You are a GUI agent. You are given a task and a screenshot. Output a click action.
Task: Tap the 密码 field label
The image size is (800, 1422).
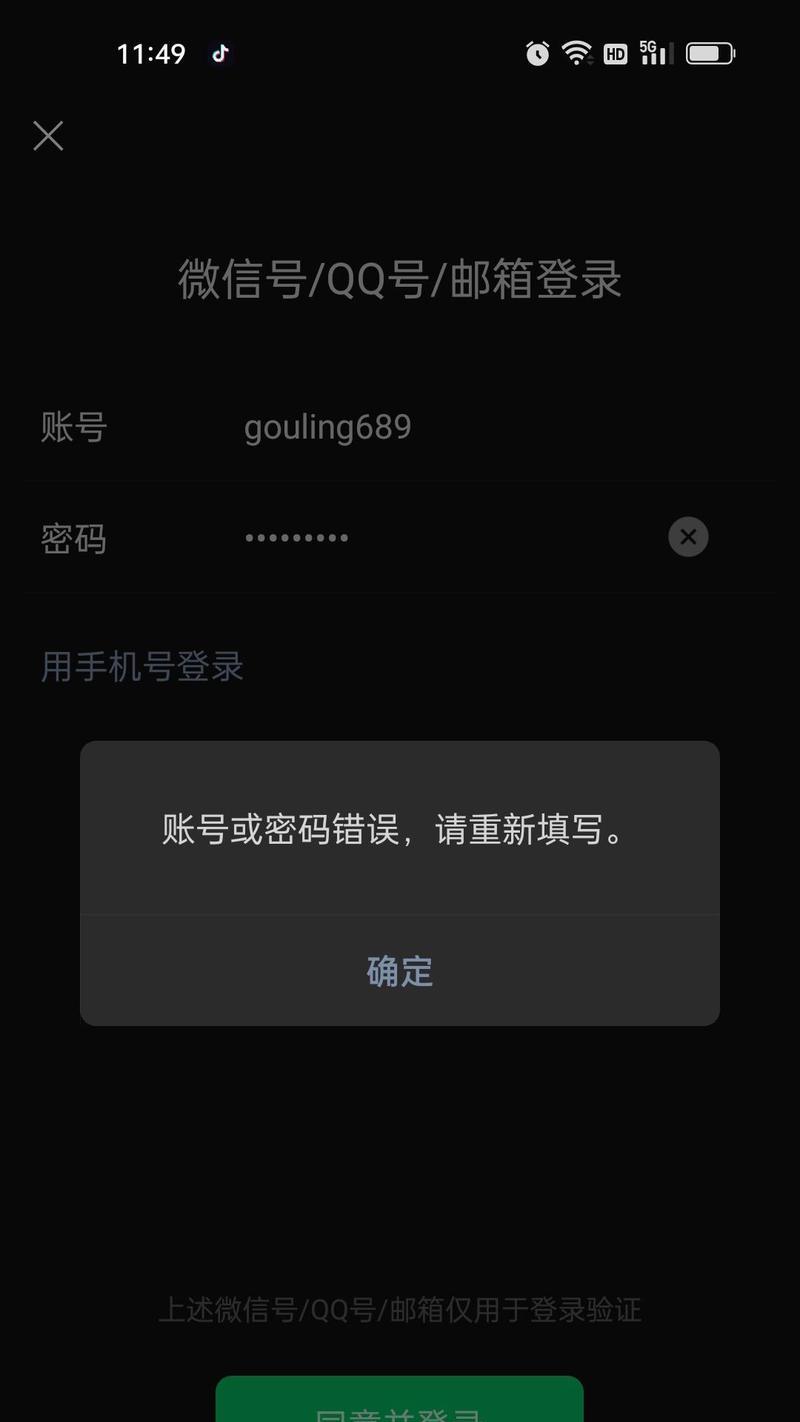[x=74, y=537]
